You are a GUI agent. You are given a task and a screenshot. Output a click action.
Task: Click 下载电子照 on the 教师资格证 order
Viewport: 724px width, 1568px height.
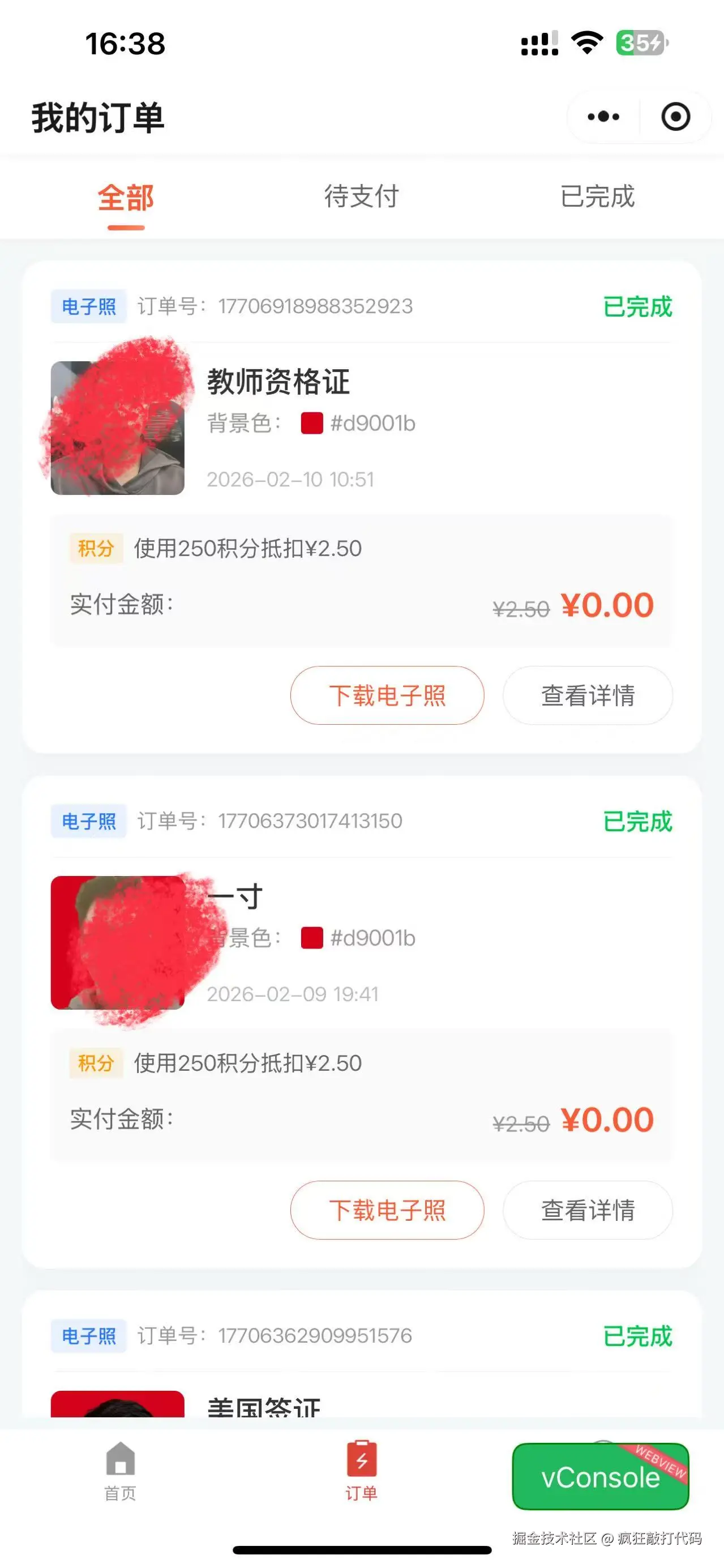coord(388,696)
